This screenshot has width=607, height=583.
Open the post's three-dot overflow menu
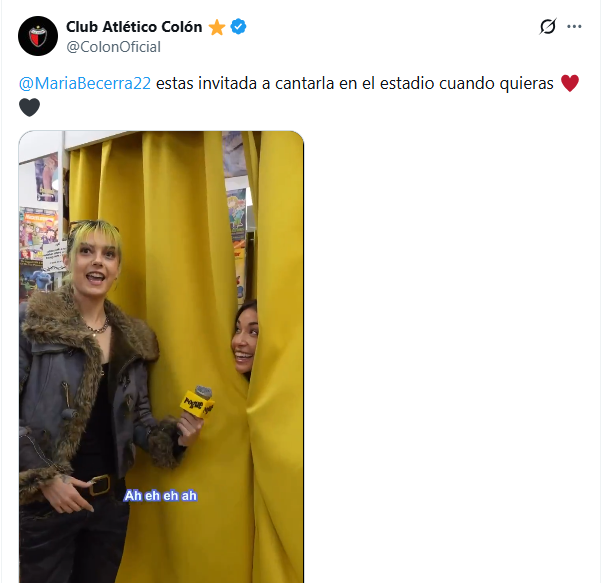pos(574,27)
